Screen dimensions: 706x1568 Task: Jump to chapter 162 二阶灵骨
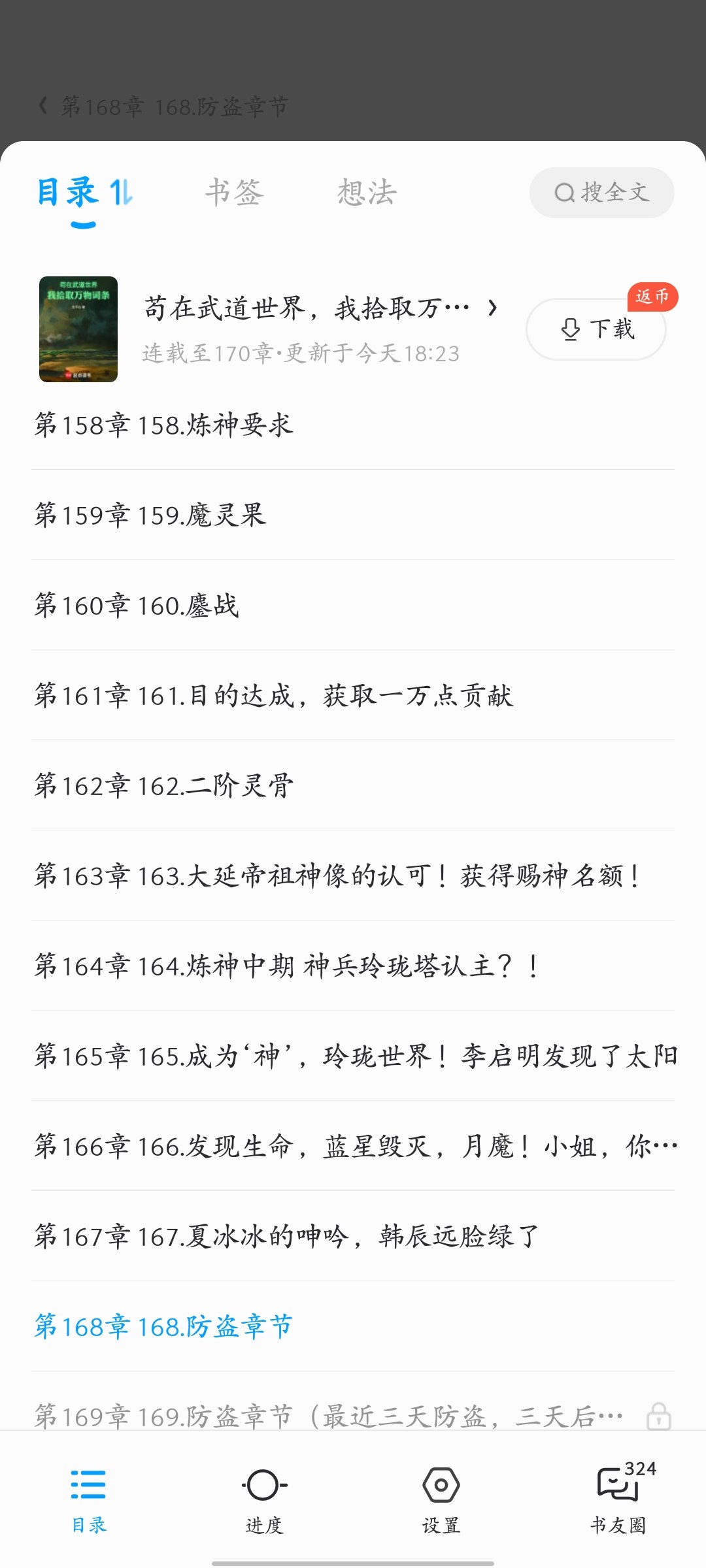point(163,786)
